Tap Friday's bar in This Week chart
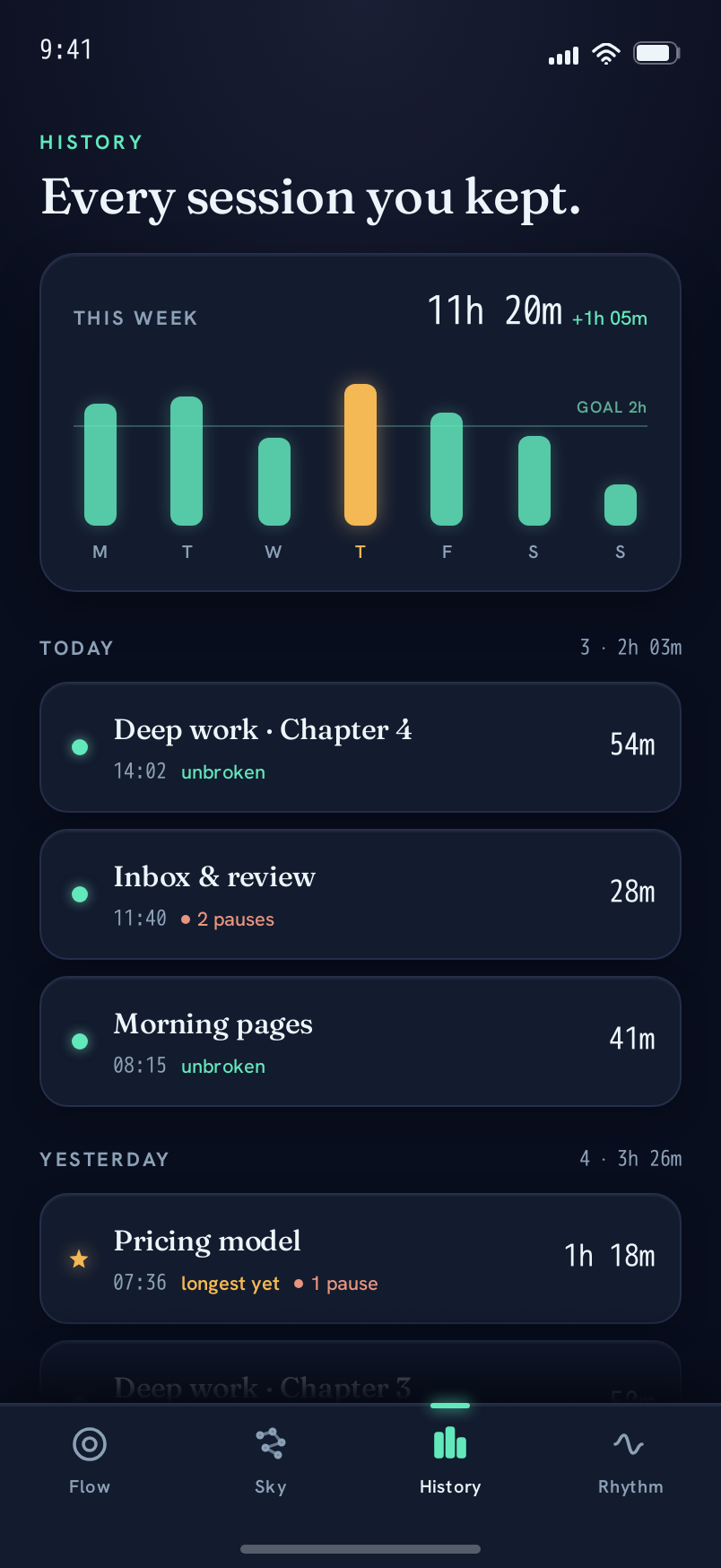 (447, 469)
